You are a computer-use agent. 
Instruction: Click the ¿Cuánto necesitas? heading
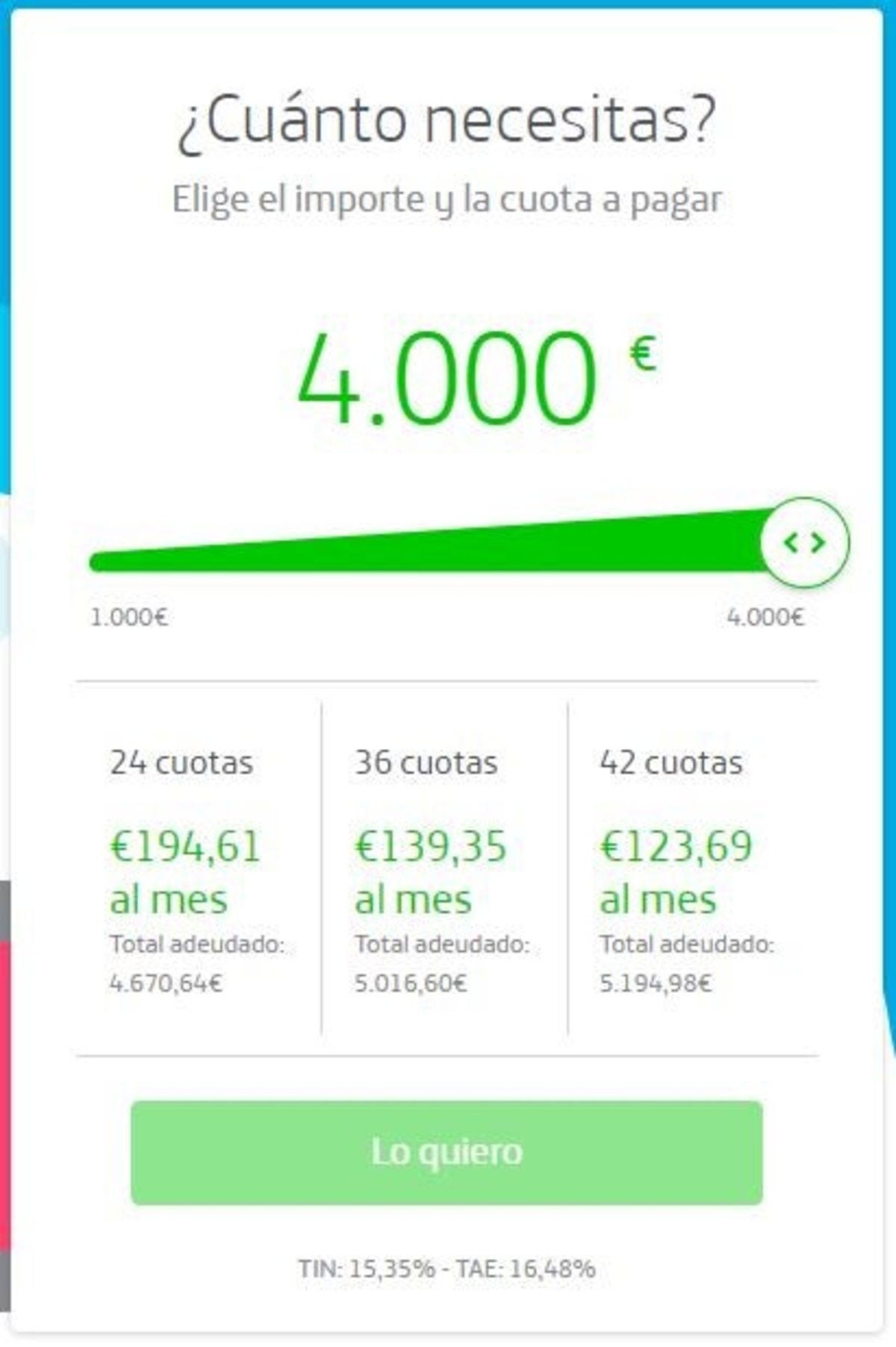448,125
